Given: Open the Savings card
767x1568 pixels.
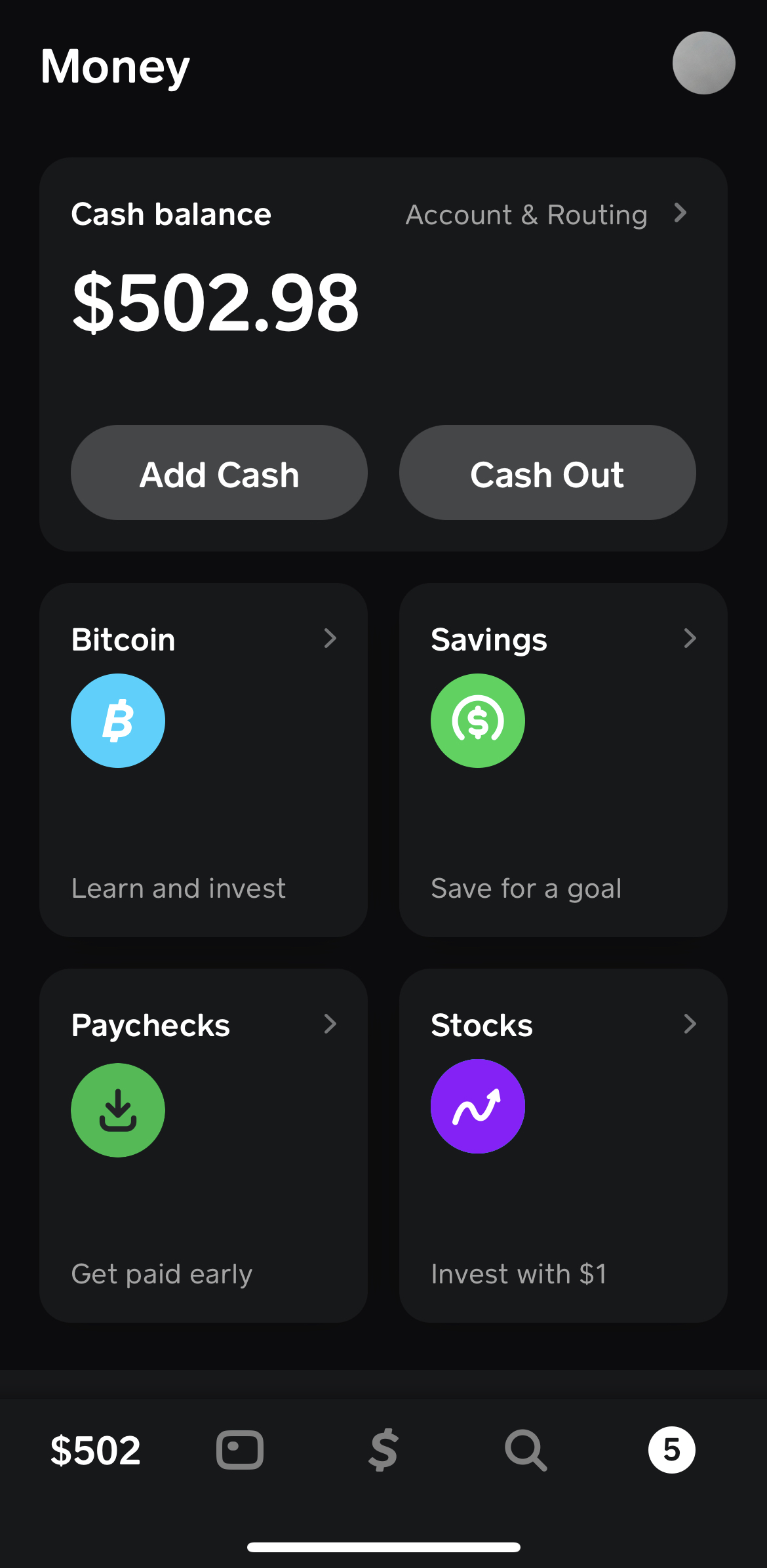Looking at the screenshot, I should (563, 759).
